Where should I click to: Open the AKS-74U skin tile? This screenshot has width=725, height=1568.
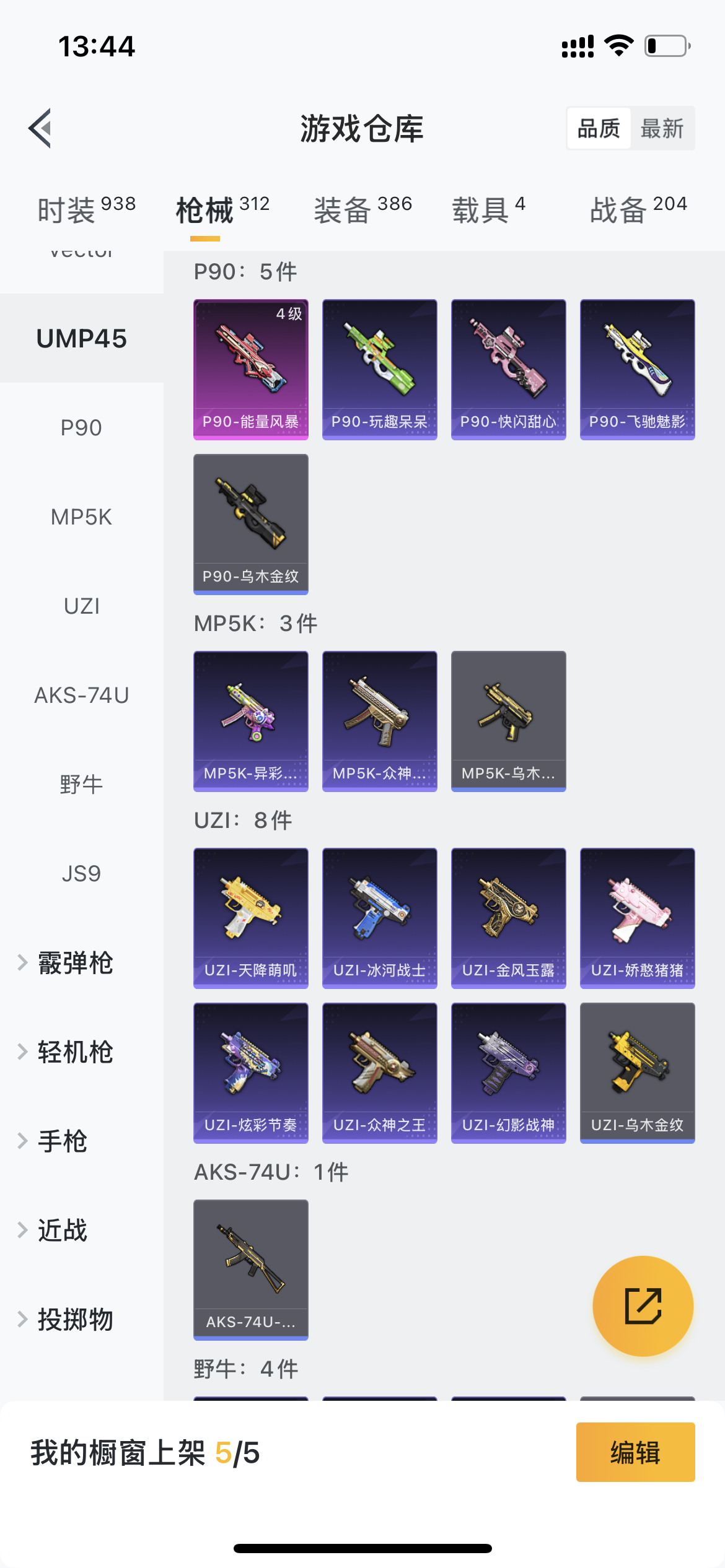pyautogui.click(x=251, y=1270)
